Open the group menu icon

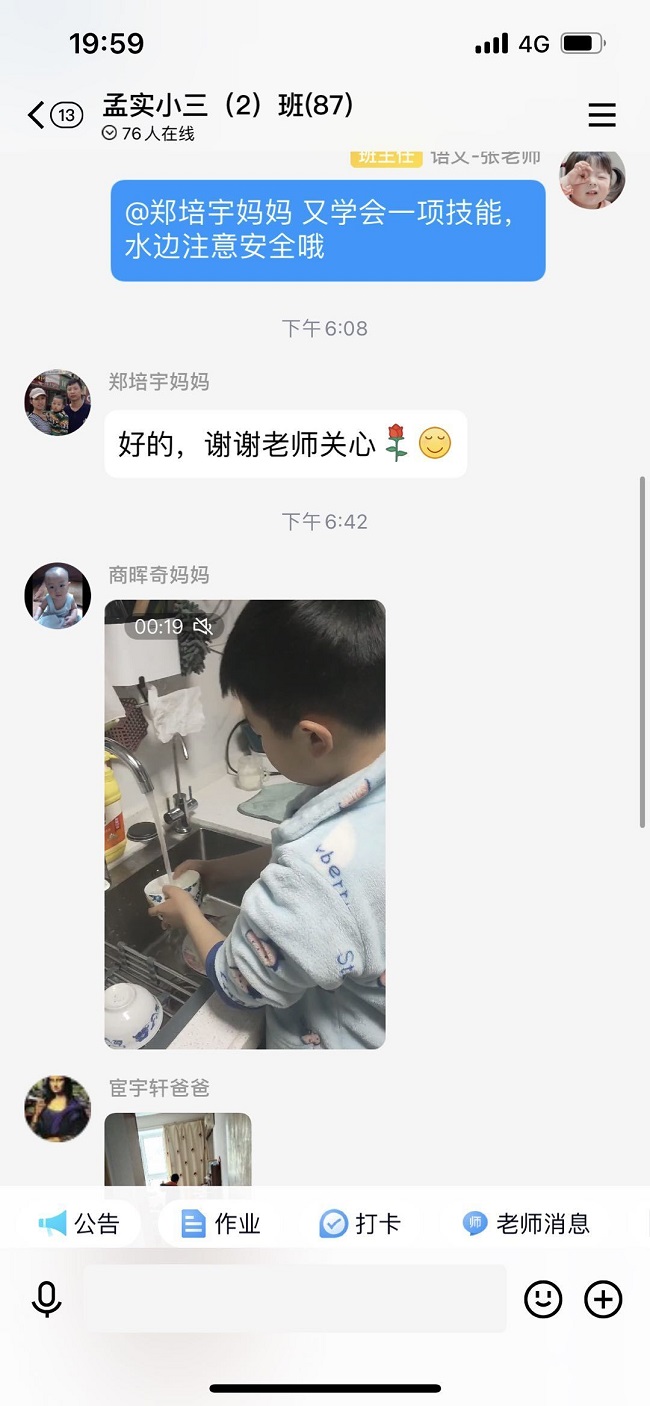[x=602, y=116]
